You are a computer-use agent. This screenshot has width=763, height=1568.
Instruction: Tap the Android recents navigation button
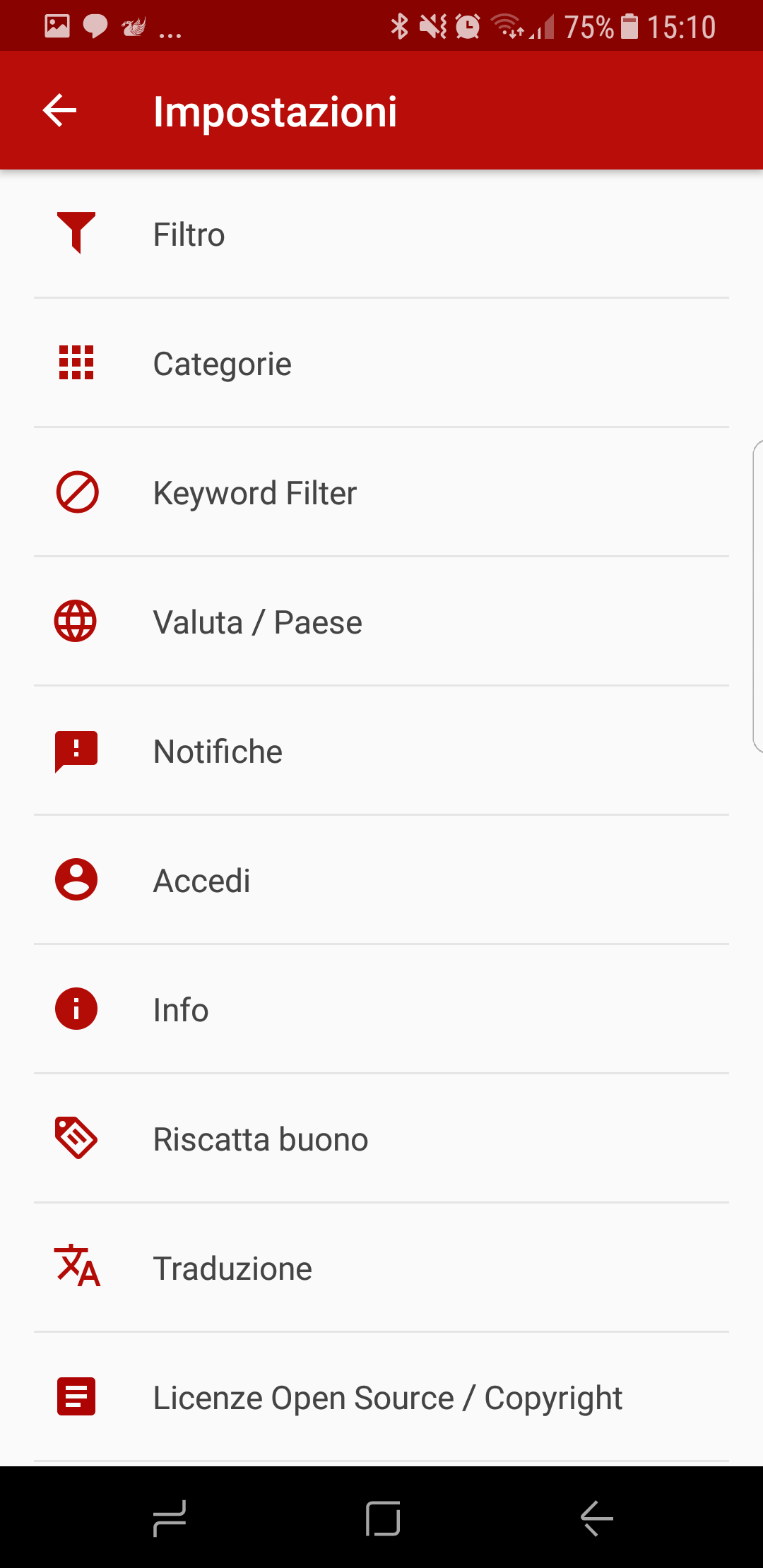click(x=167, y=1520)
